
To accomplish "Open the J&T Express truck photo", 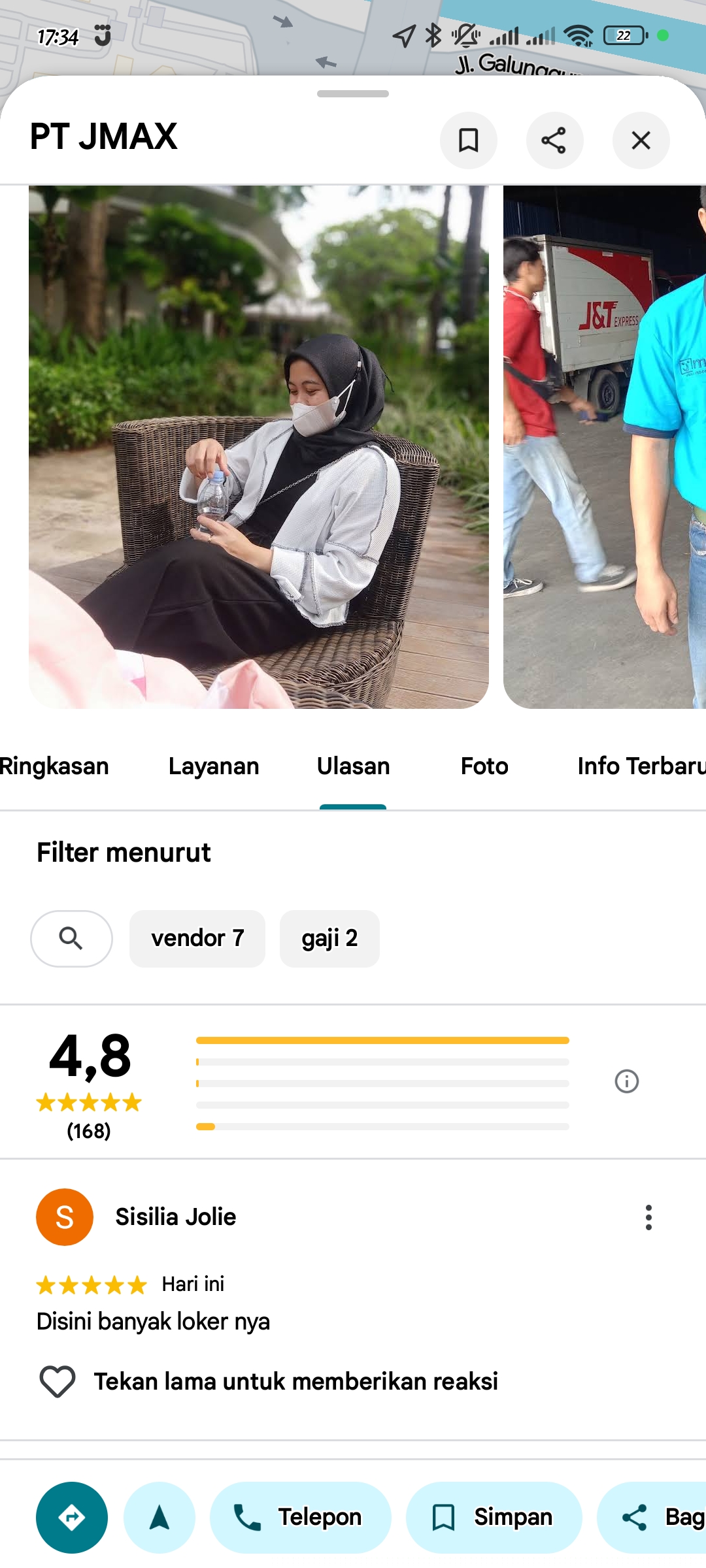I will click(604, 447).
